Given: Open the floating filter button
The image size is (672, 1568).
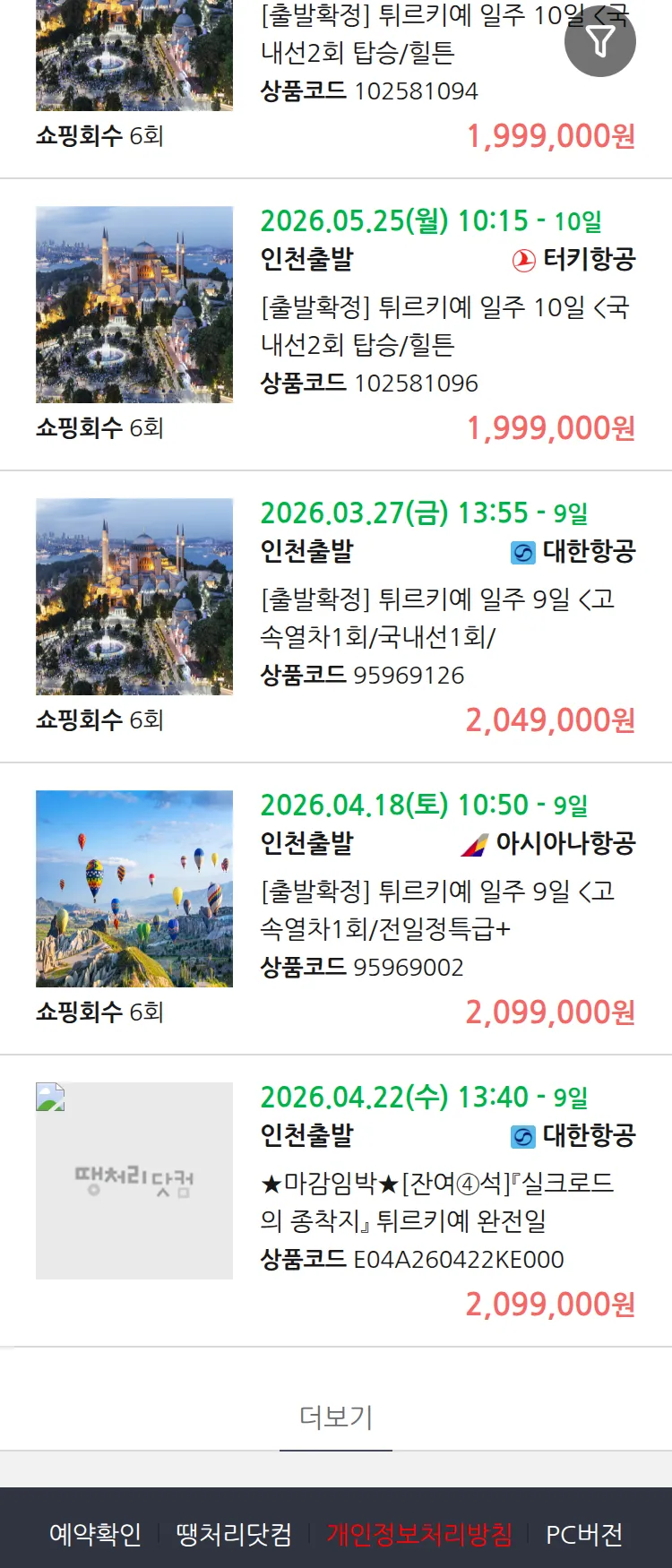Looking at the screenshot, I should tap(599, 41).
